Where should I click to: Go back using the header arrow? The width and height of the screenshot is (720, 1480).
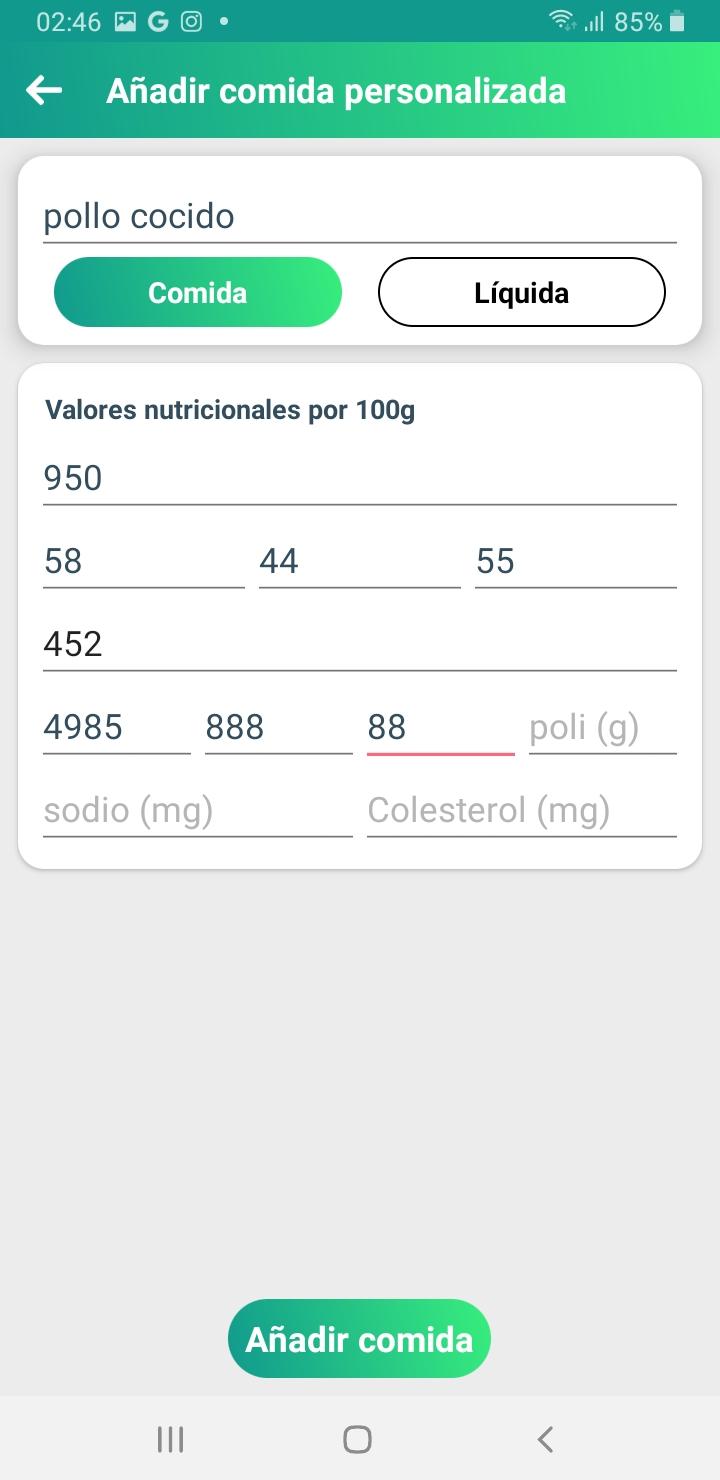pyautogui.click(x=44, y=91)
